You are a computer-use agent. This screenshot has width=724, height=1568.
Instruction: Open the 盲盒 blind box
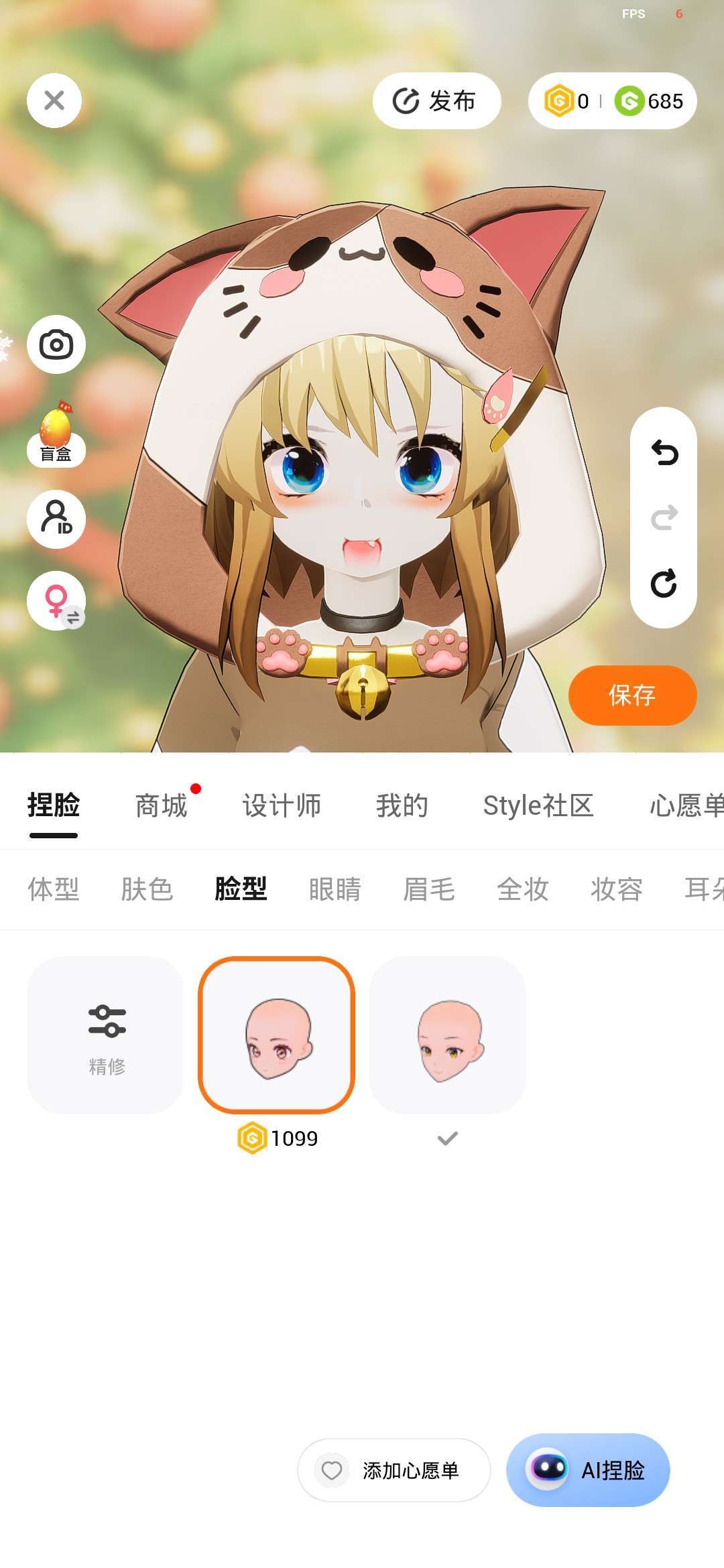[x=56, y=435]
